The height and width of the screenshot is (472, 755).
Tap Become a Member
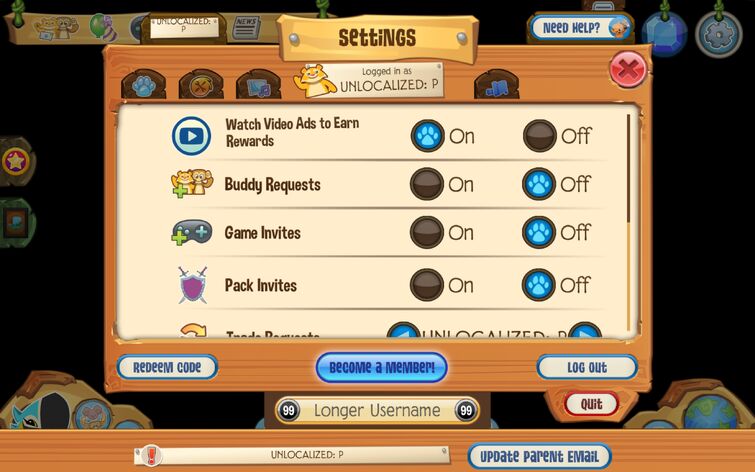[x=381, y=367]
